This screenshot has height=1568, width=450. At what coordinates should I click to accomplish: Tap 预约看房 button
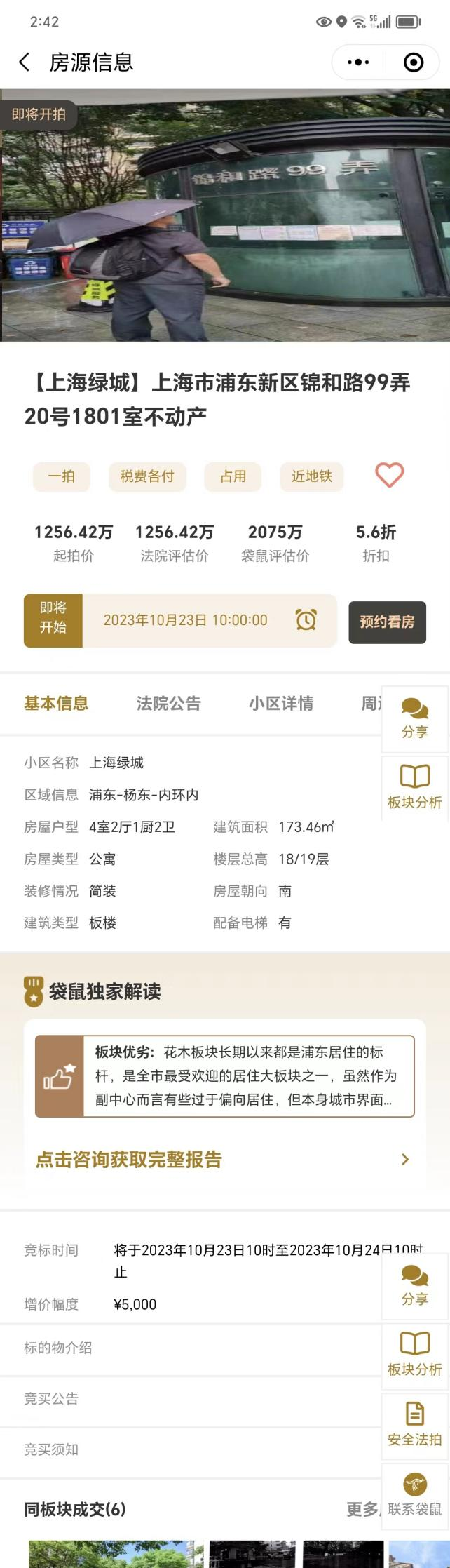click(x=387, y=622)
